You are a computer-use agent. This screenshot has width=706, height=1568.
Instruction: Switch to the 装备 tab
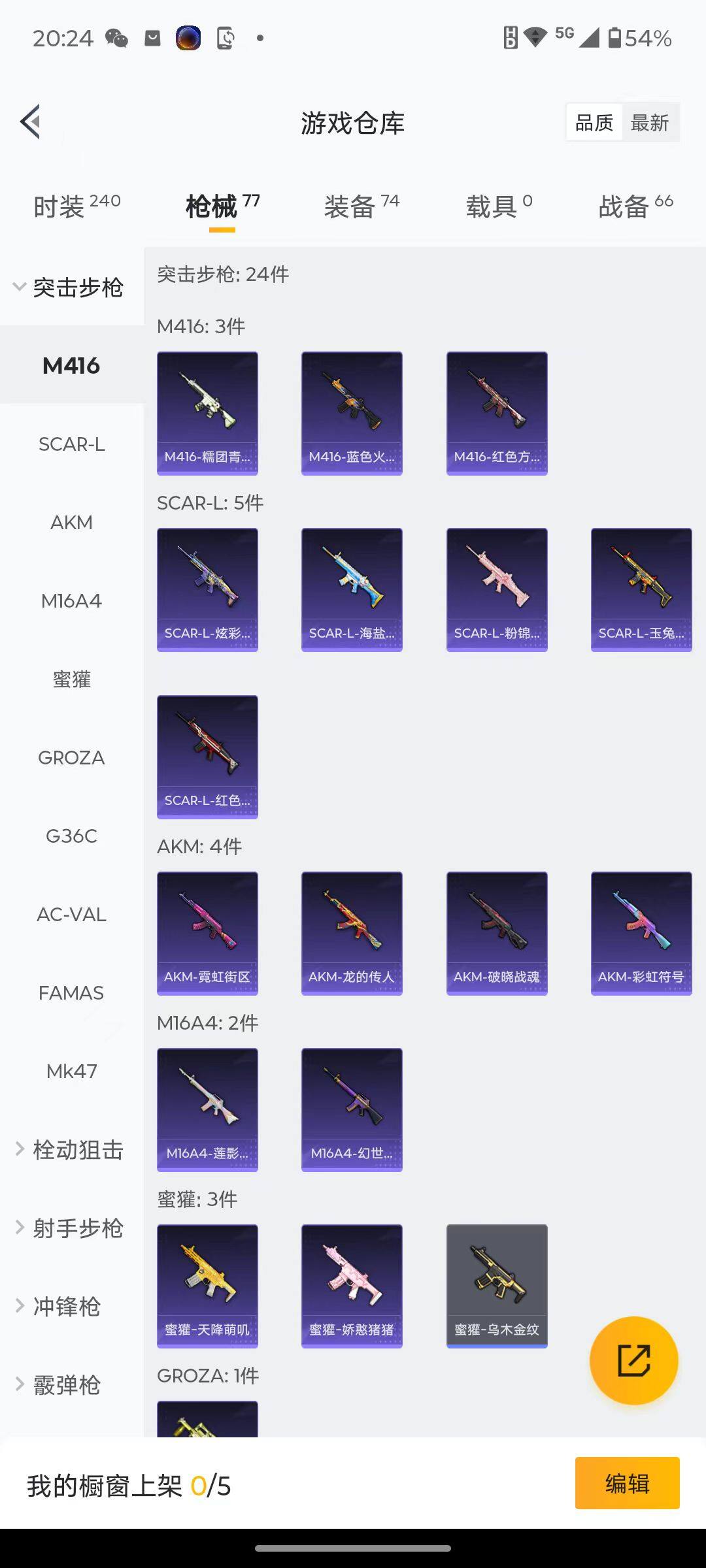tap(361, 206)
